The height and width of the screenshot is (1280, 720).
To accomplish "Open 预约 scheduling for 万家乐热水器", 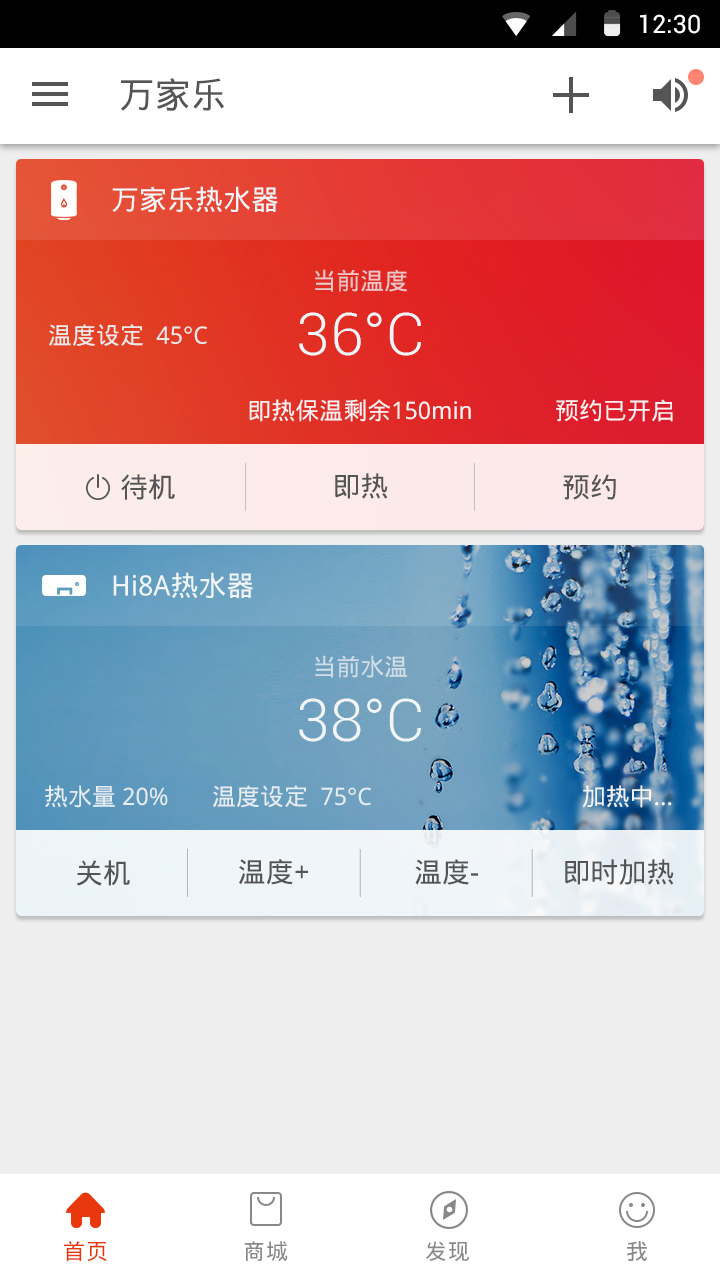I will tap(589, 488).
